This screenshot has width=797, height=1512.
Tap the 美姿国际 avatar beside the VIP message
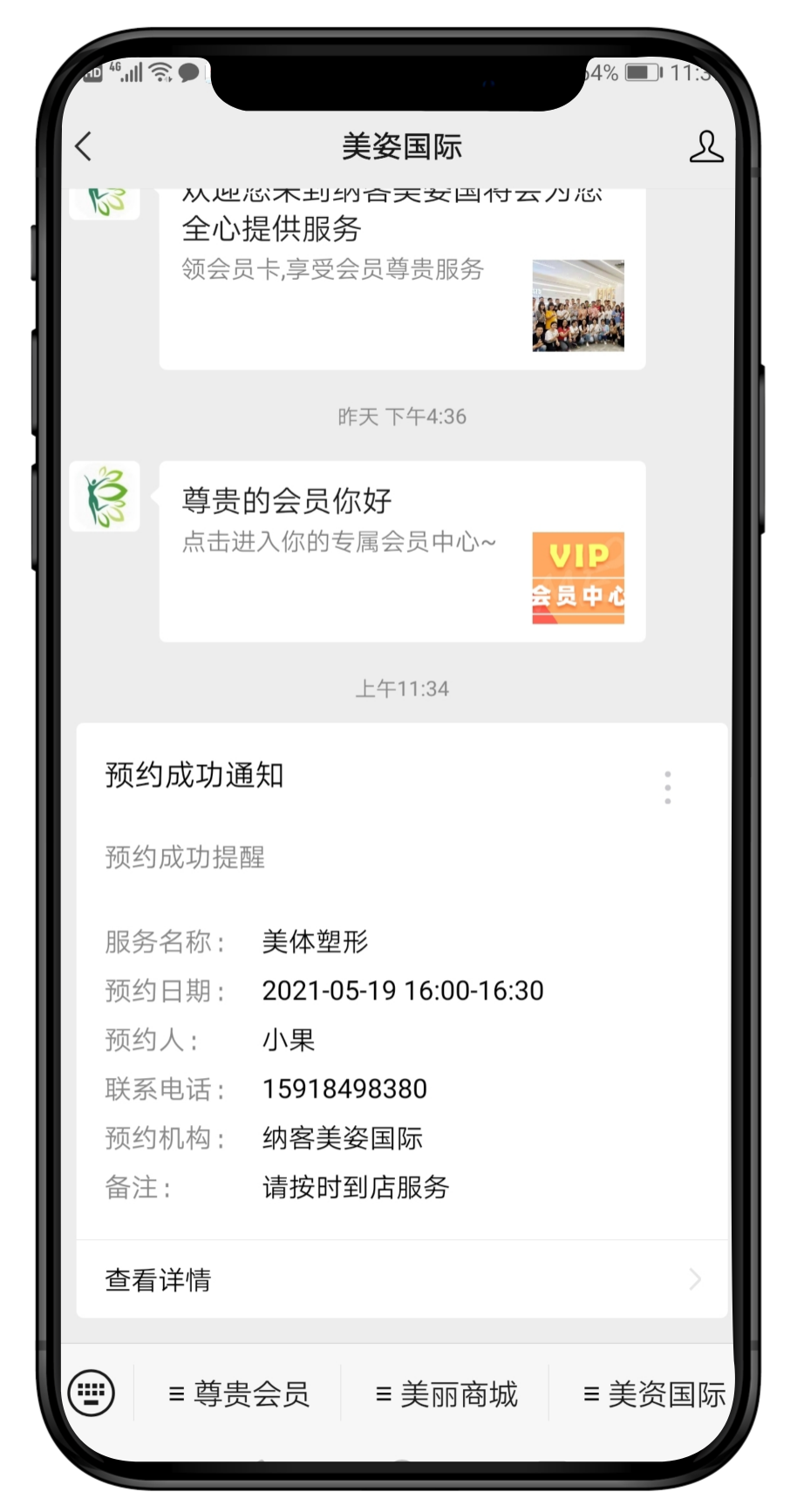click(105, 497)
